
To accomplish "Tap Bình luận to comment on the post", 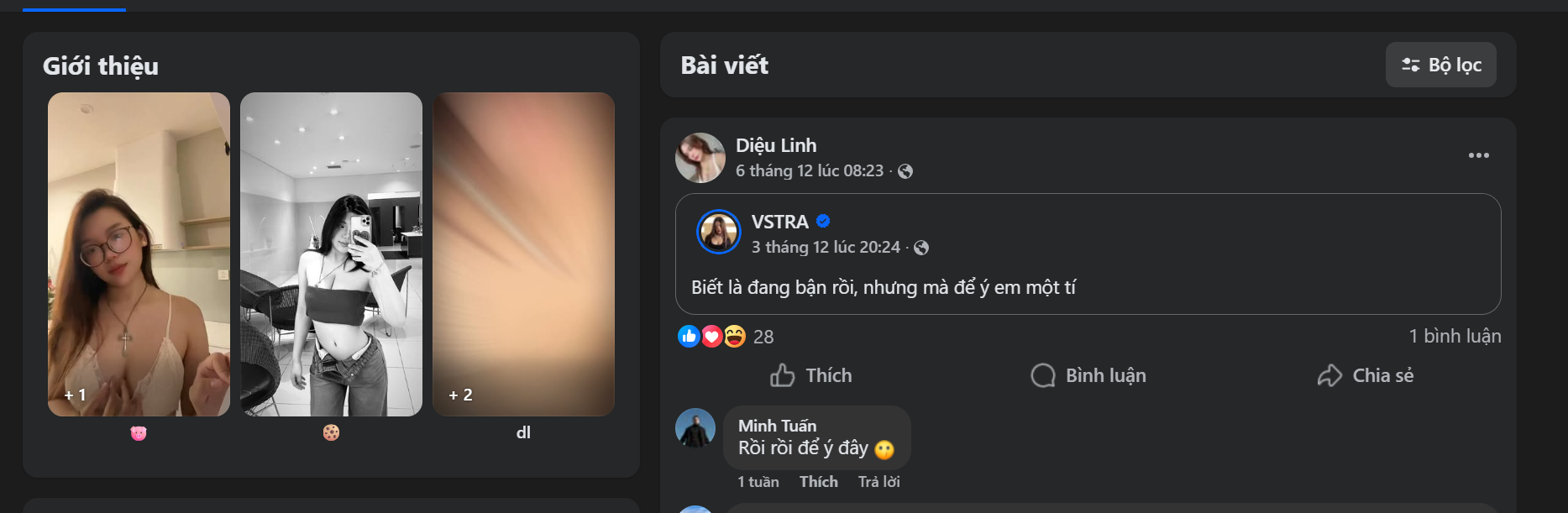I will (1088, 375).
